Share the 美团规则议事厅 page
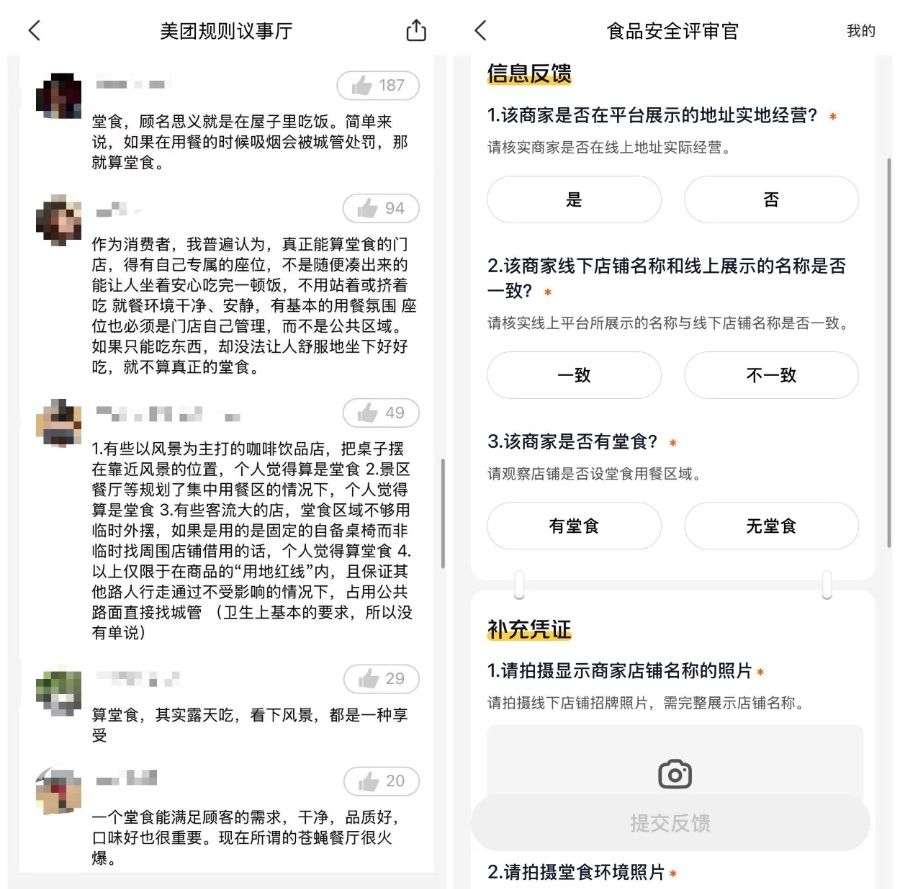This screenshot has width=900, height=889. click(416, 31)
